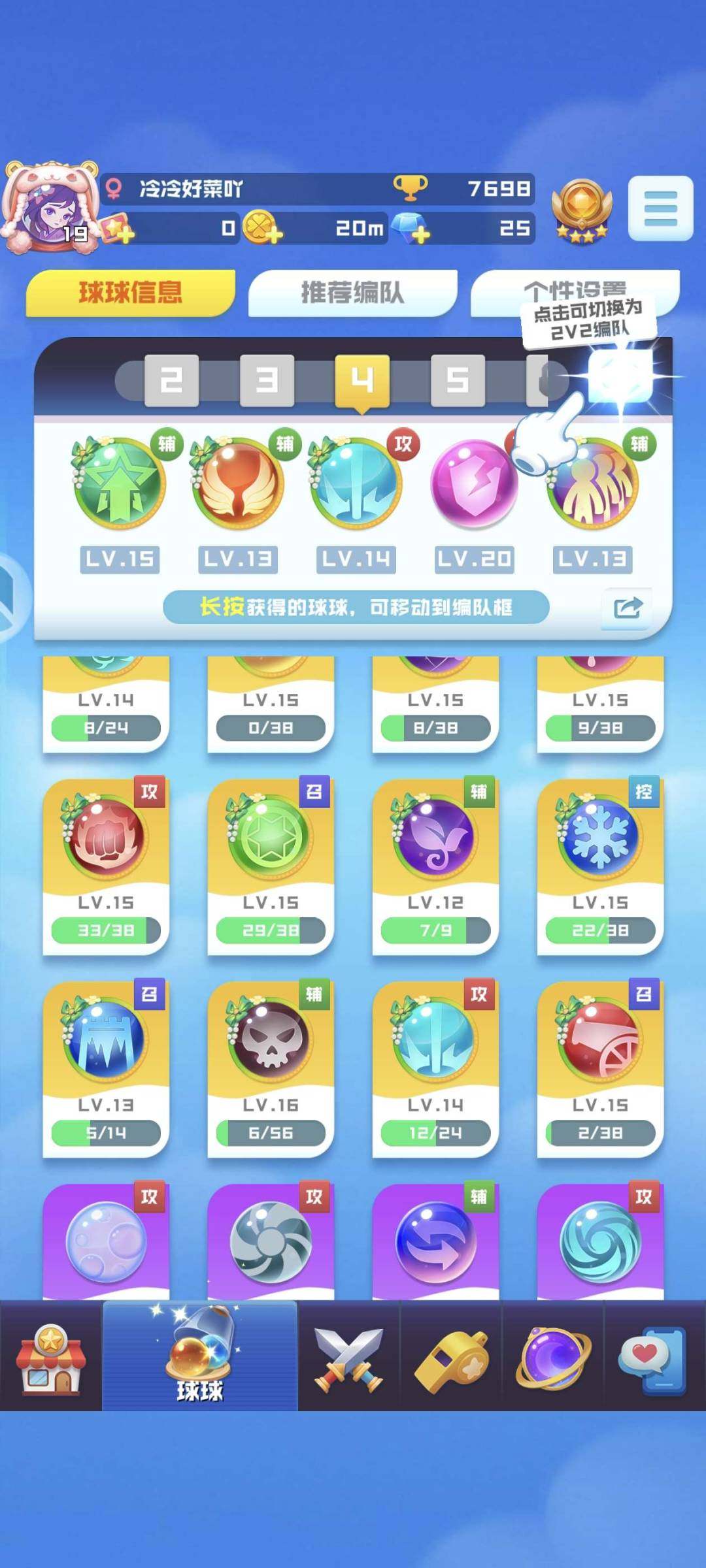This screenshot has height=1568, width=706.
Task: Open the snowflake ball card
Action: (x=600, y=866)
